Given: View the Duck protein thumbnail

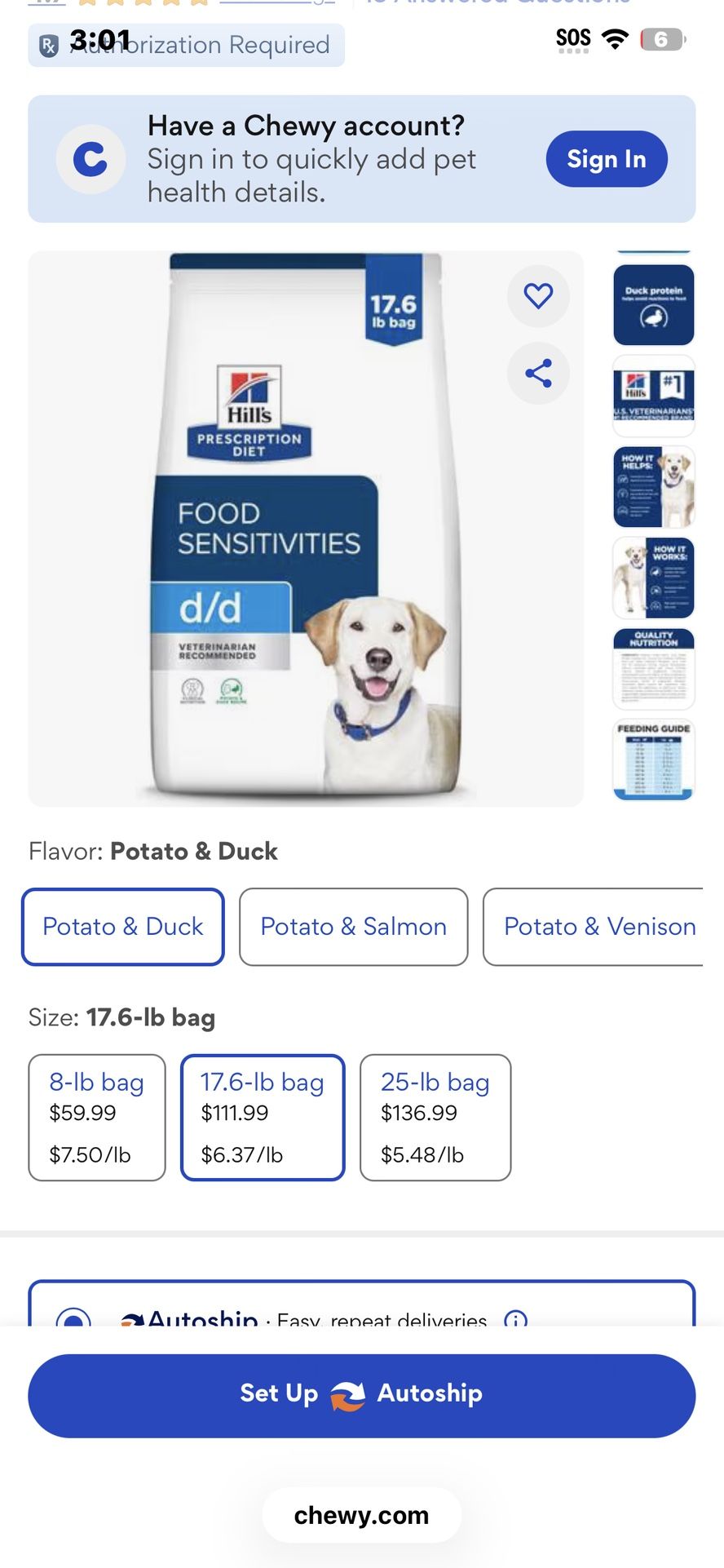Looking at the screenshot, I should (x=653, y=305).
